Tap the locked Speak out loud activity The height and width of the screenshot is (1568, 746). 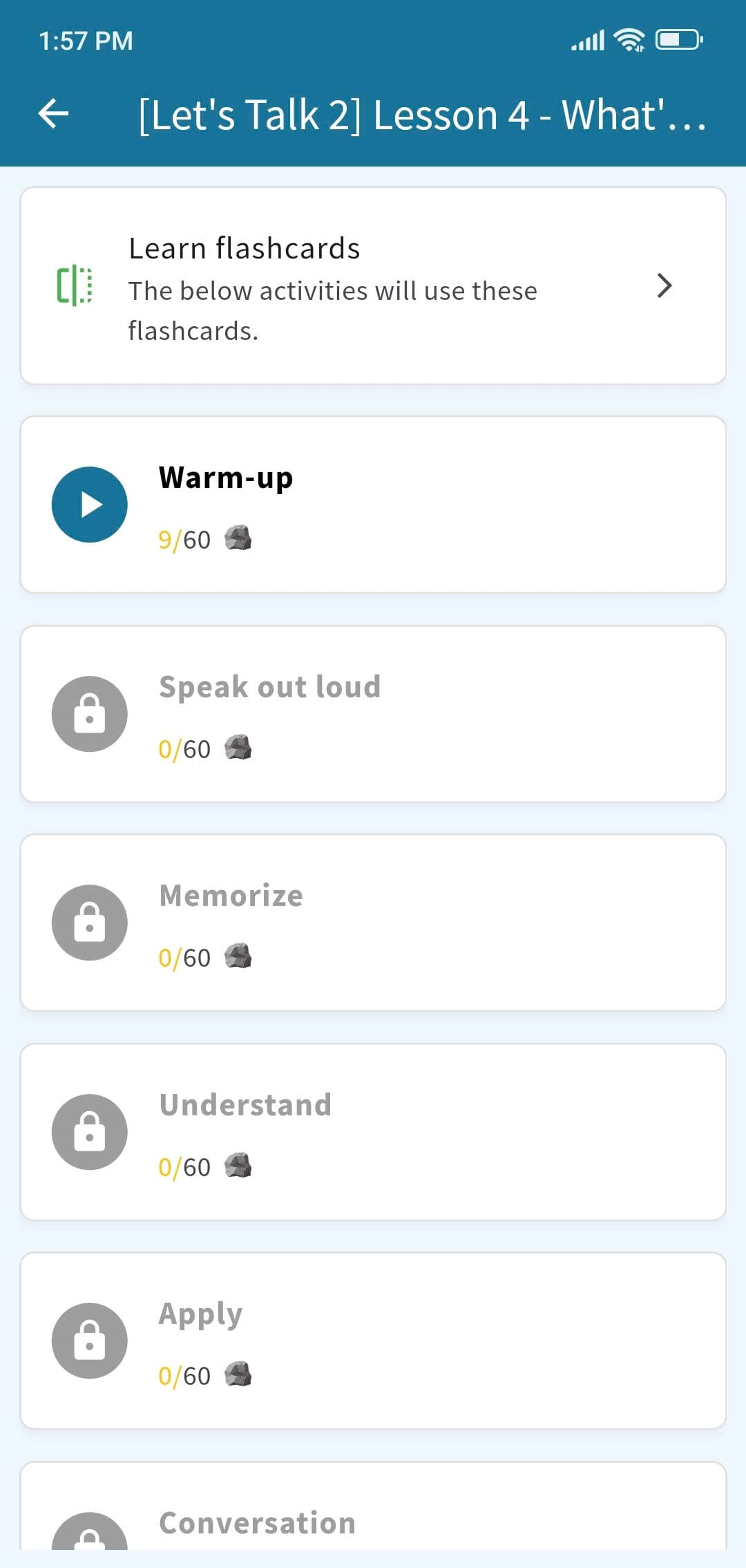[373, 714]
